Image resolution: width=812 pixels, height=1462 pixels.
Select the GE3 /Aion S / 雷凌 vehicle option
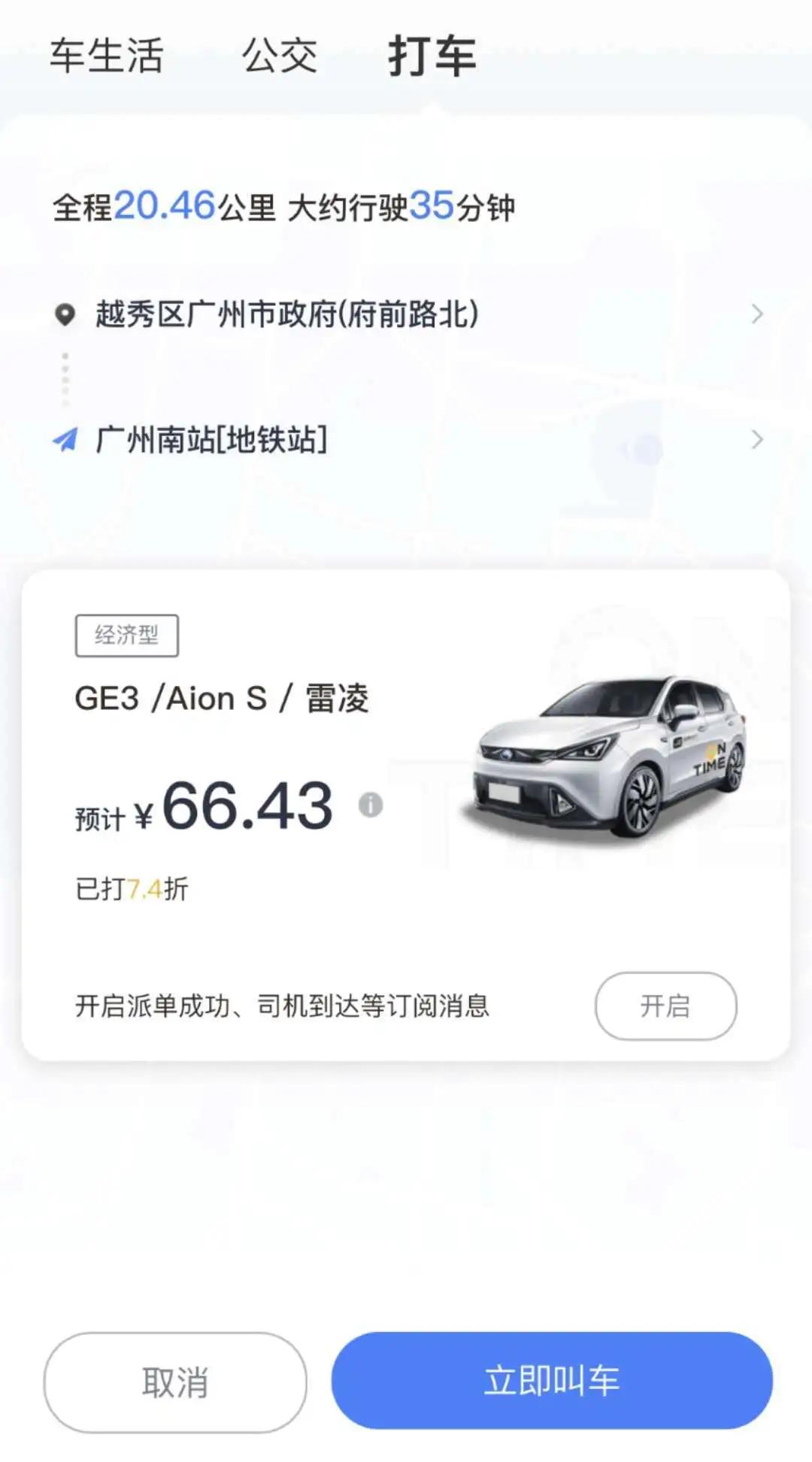[x=222, y=698]
